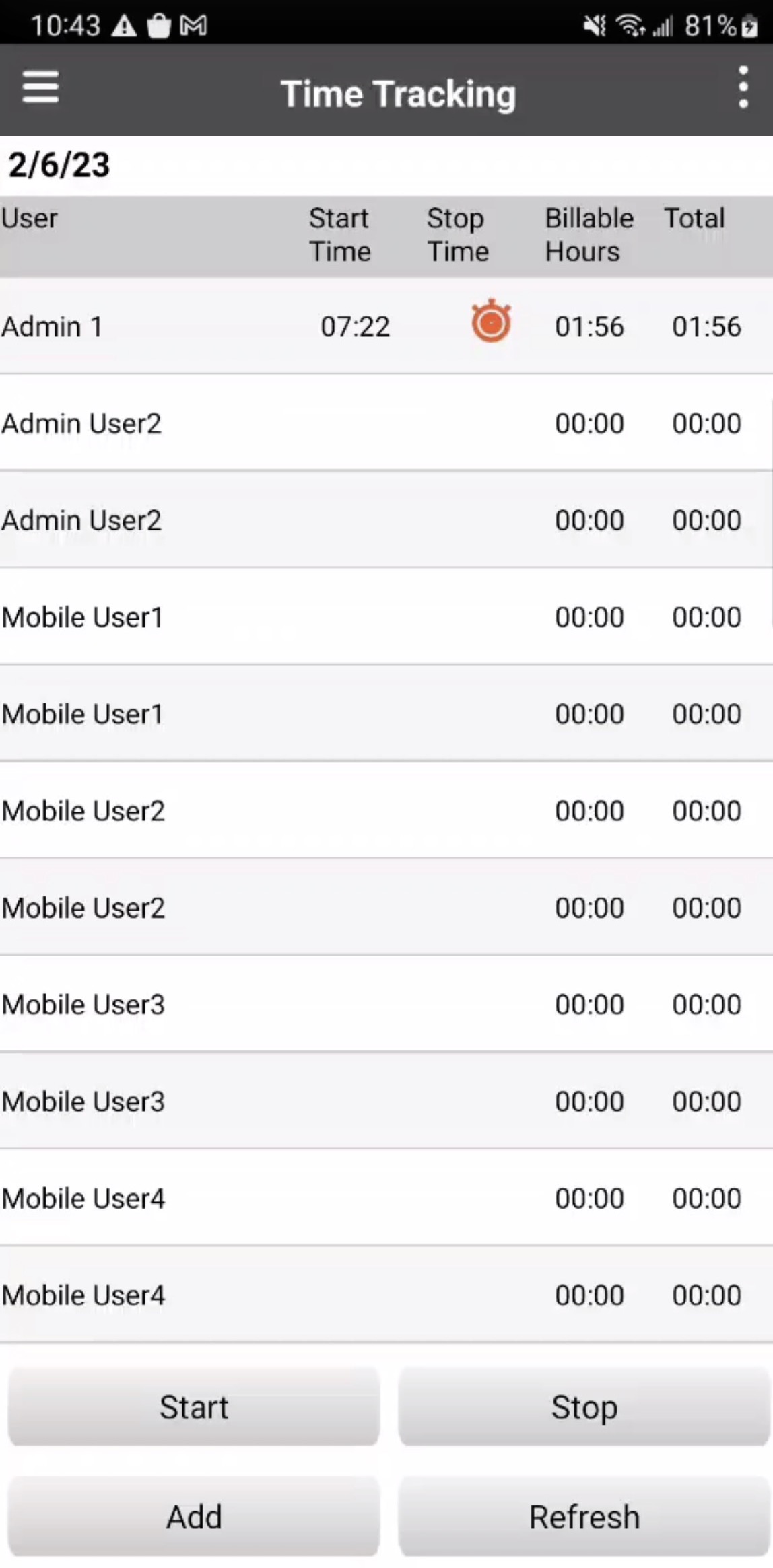
Task: Refresh the time tracking list
Action: point(584,1517)
